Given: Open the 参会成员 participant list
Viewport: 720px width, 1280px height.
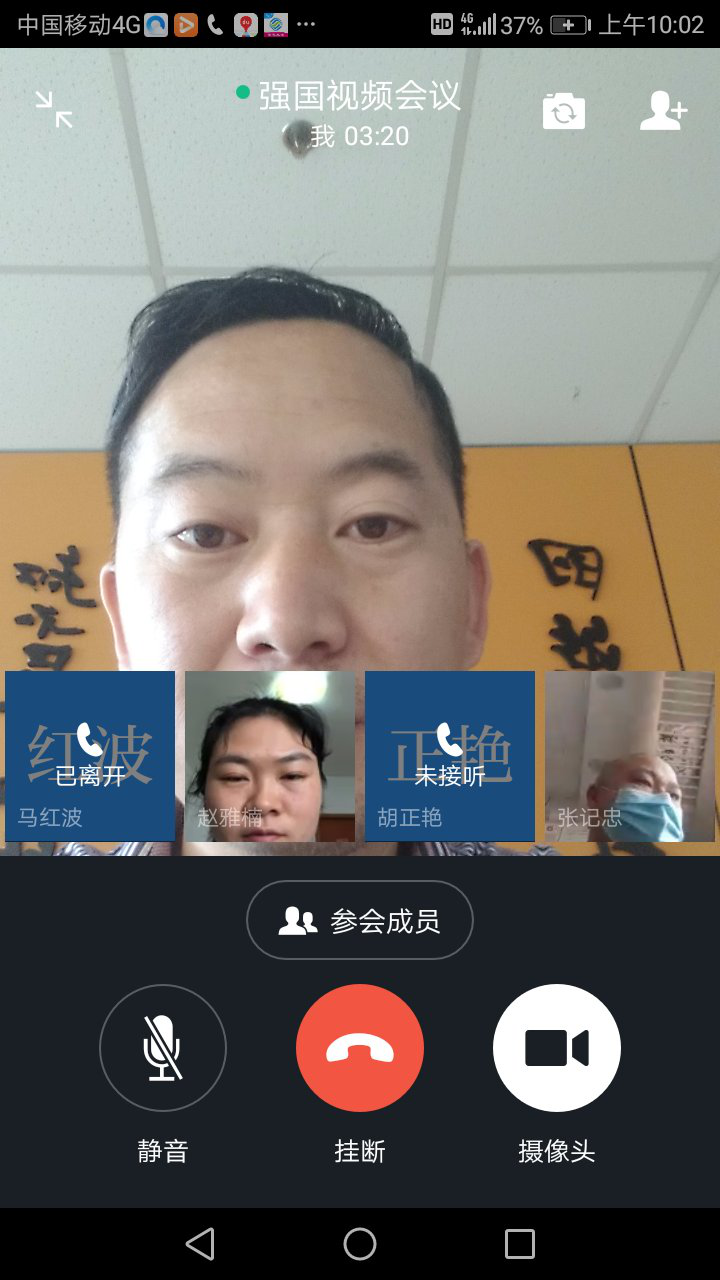Looking at the screenshot, I should point(360,920).
